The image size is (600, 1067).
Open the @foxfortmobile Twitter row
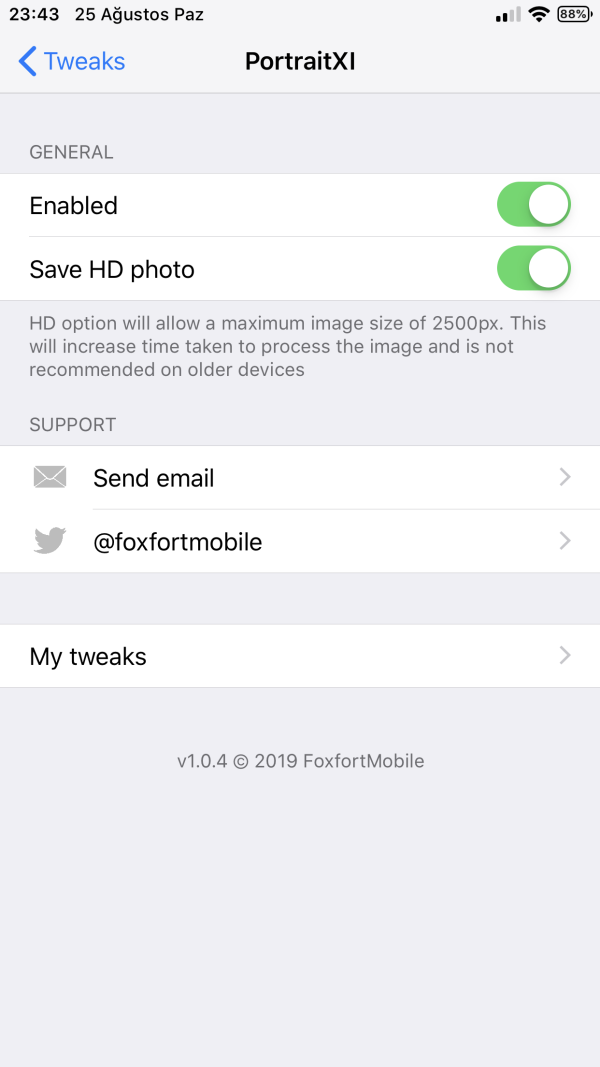[300, 542]
